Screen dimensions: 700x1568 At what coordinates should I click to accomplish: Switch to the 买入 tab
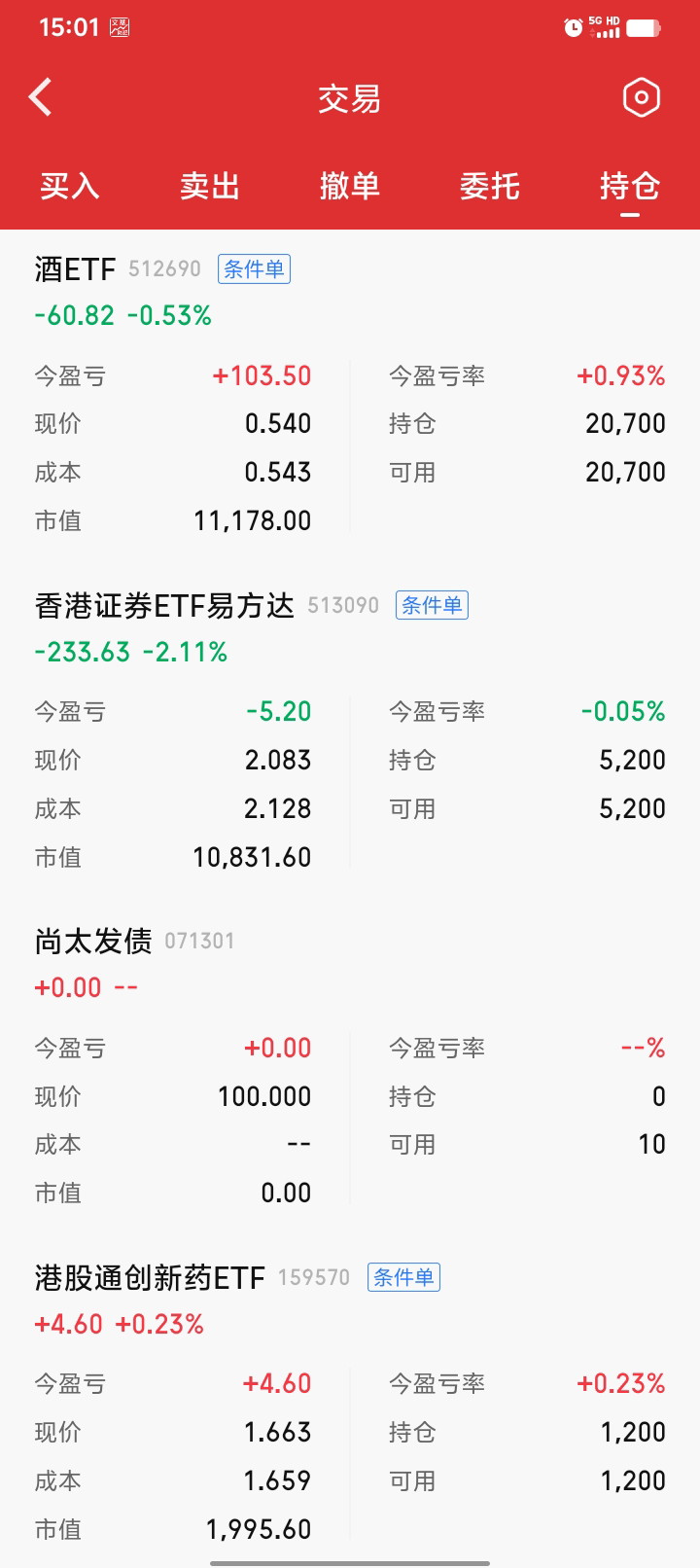click(x=70, y=185)
